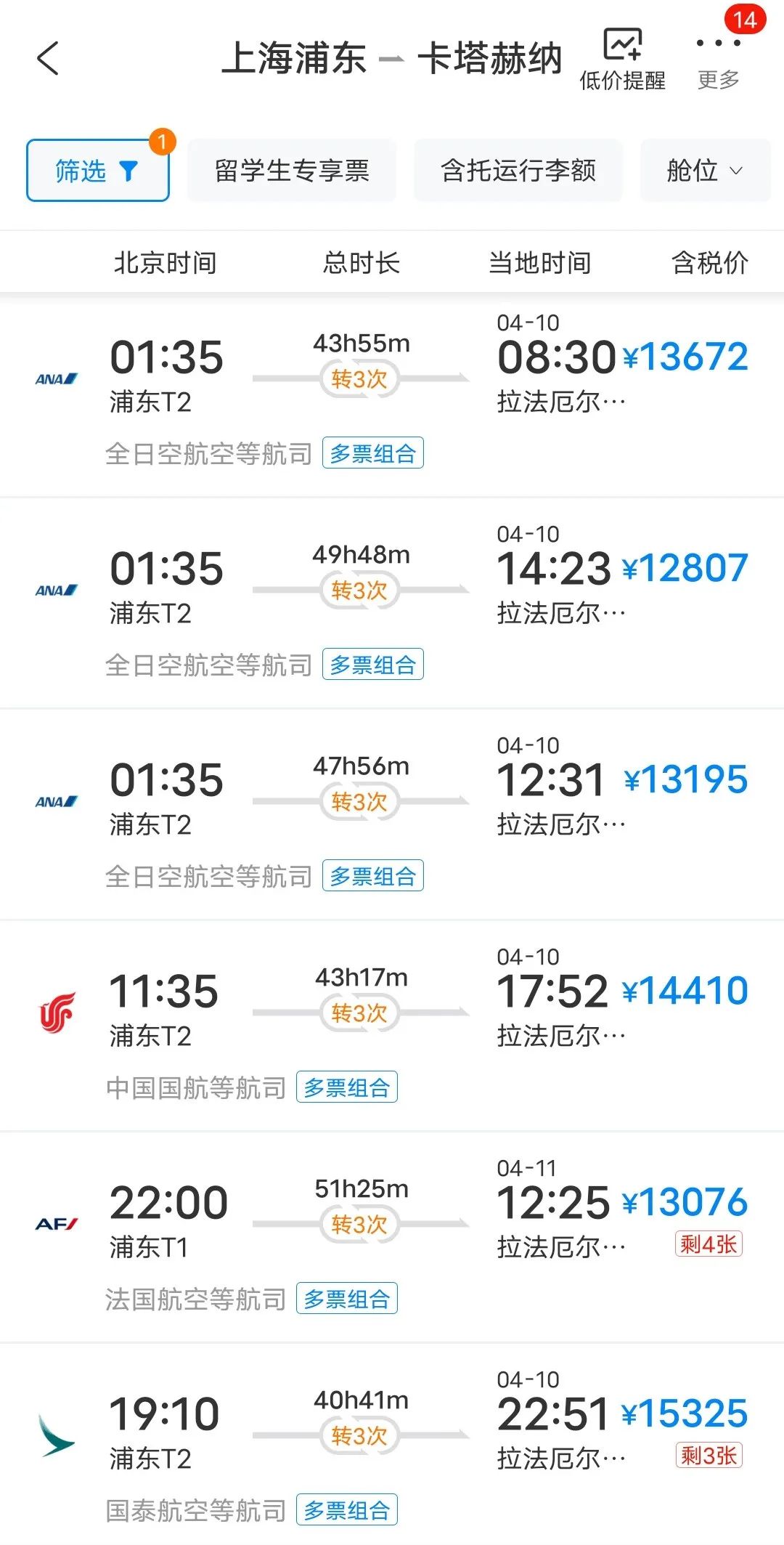Expand 转3次 details on the 43h55m flight
Viewport: 784px width, 1545px height.
[362, 379]
